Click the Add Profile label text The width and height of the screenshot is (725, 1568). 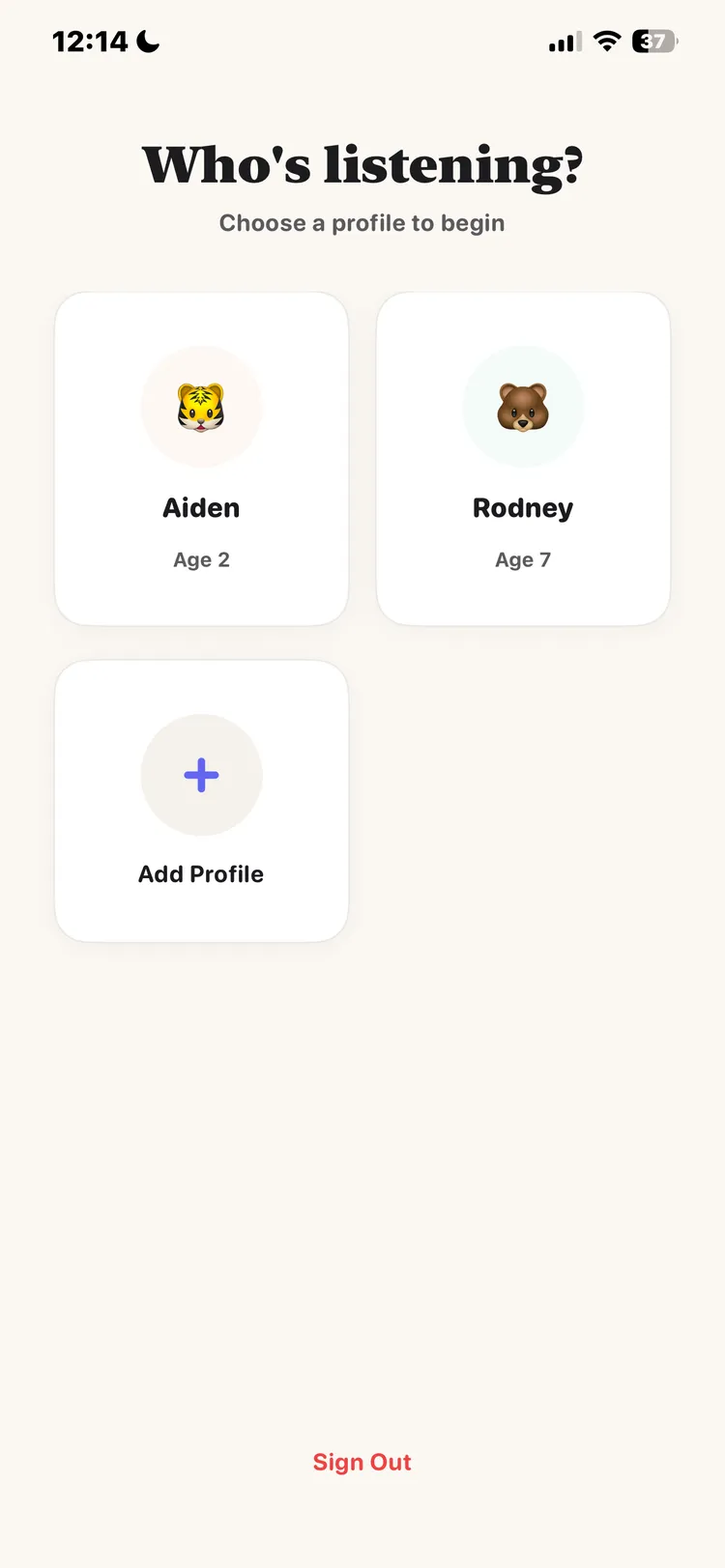(x=201, y=873)
